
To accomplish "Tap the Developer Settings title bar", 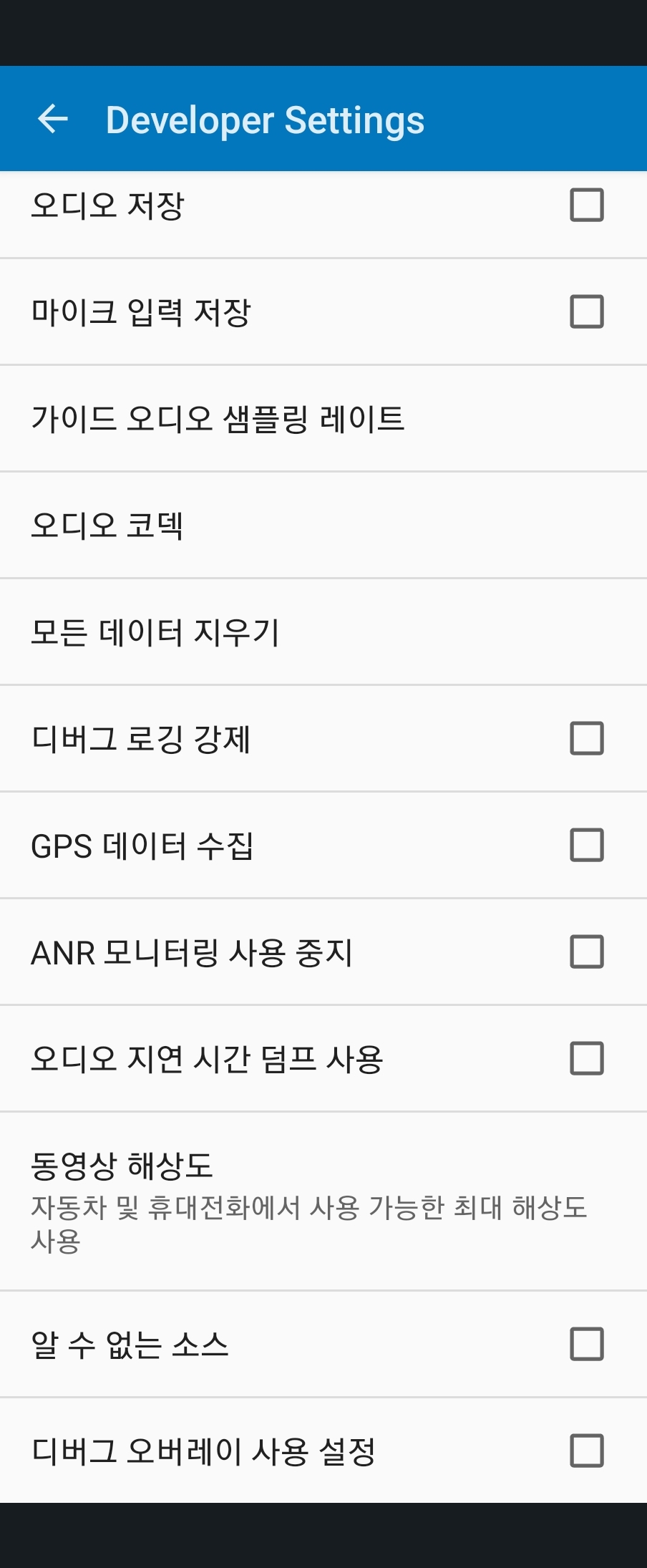I will [x=265, y=119].
